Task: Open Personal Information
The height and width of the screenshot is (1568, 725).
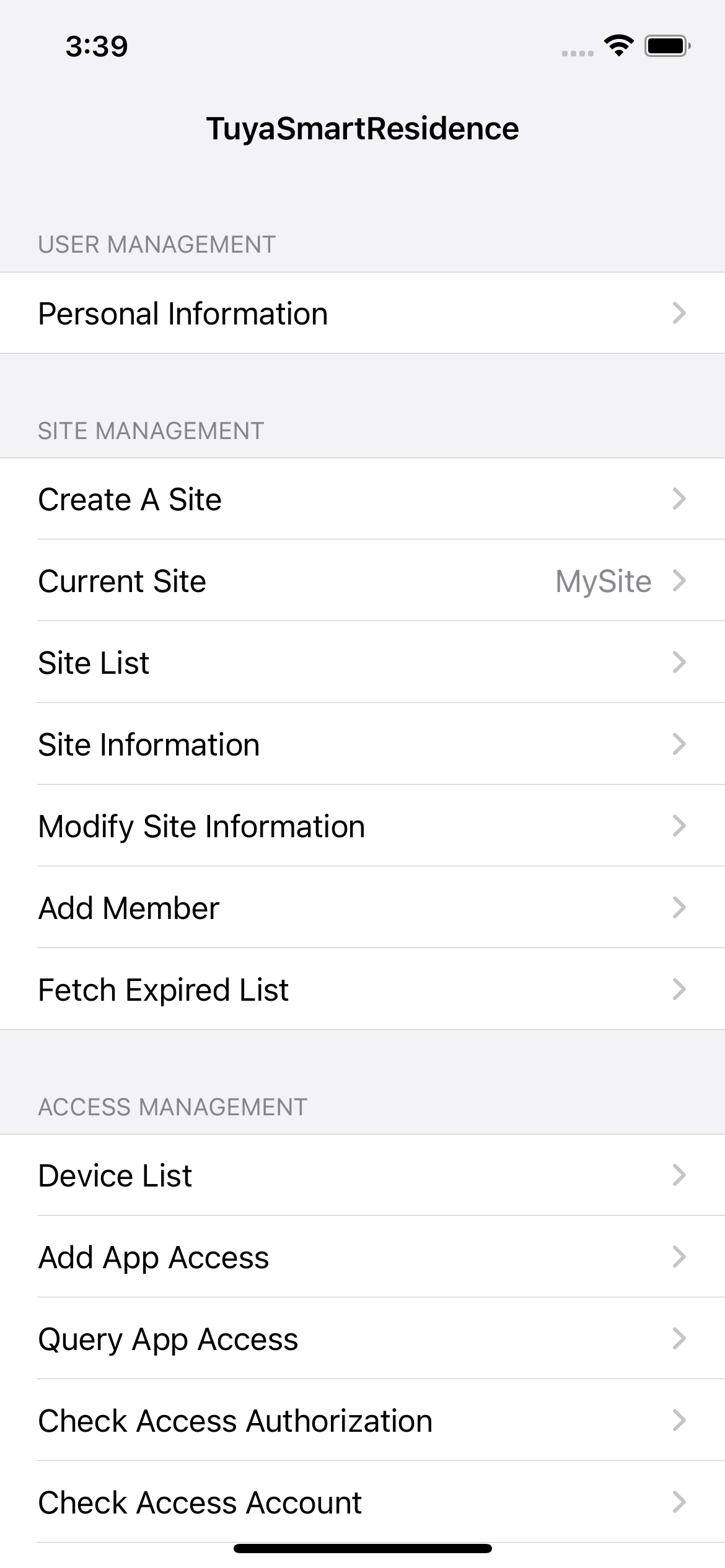Action: tap(362, 313)
